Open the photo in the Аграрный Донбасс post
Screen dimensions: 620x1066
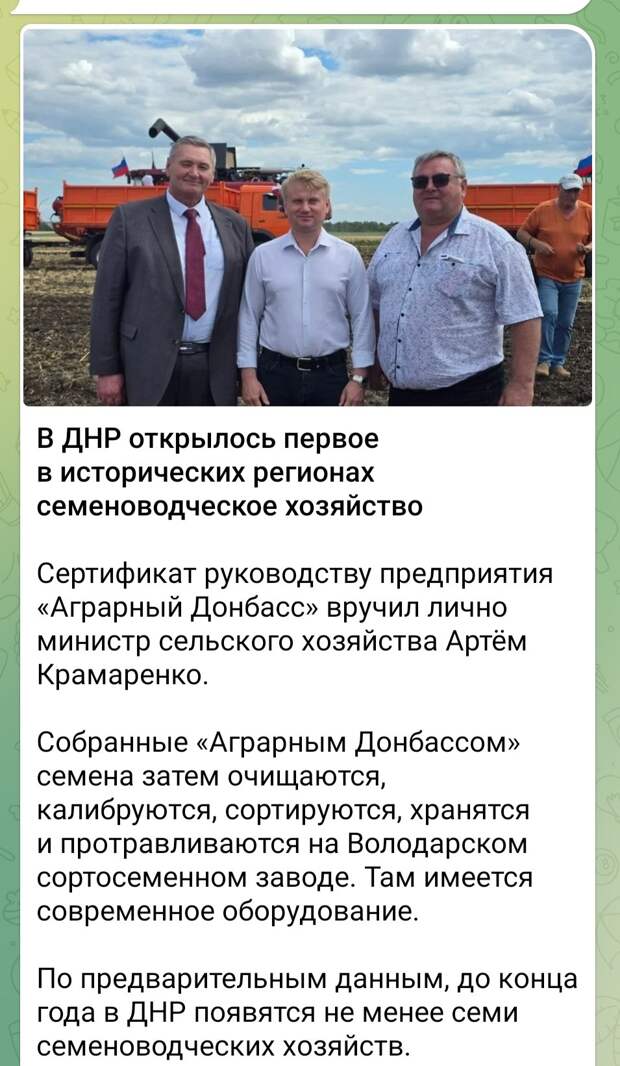click(307, 218)
